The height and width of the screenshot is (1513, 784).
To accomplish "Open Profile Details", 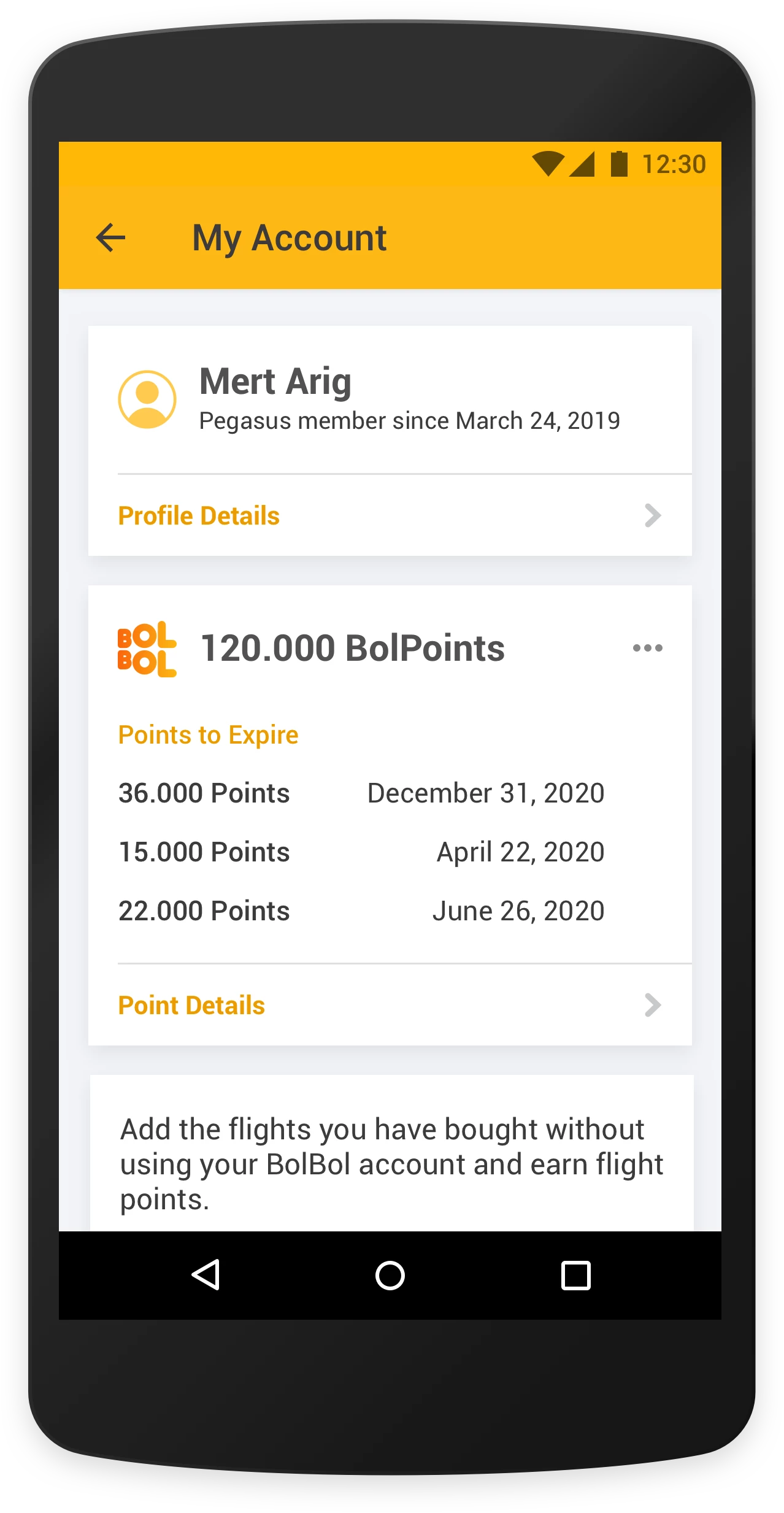I will 199,515.
